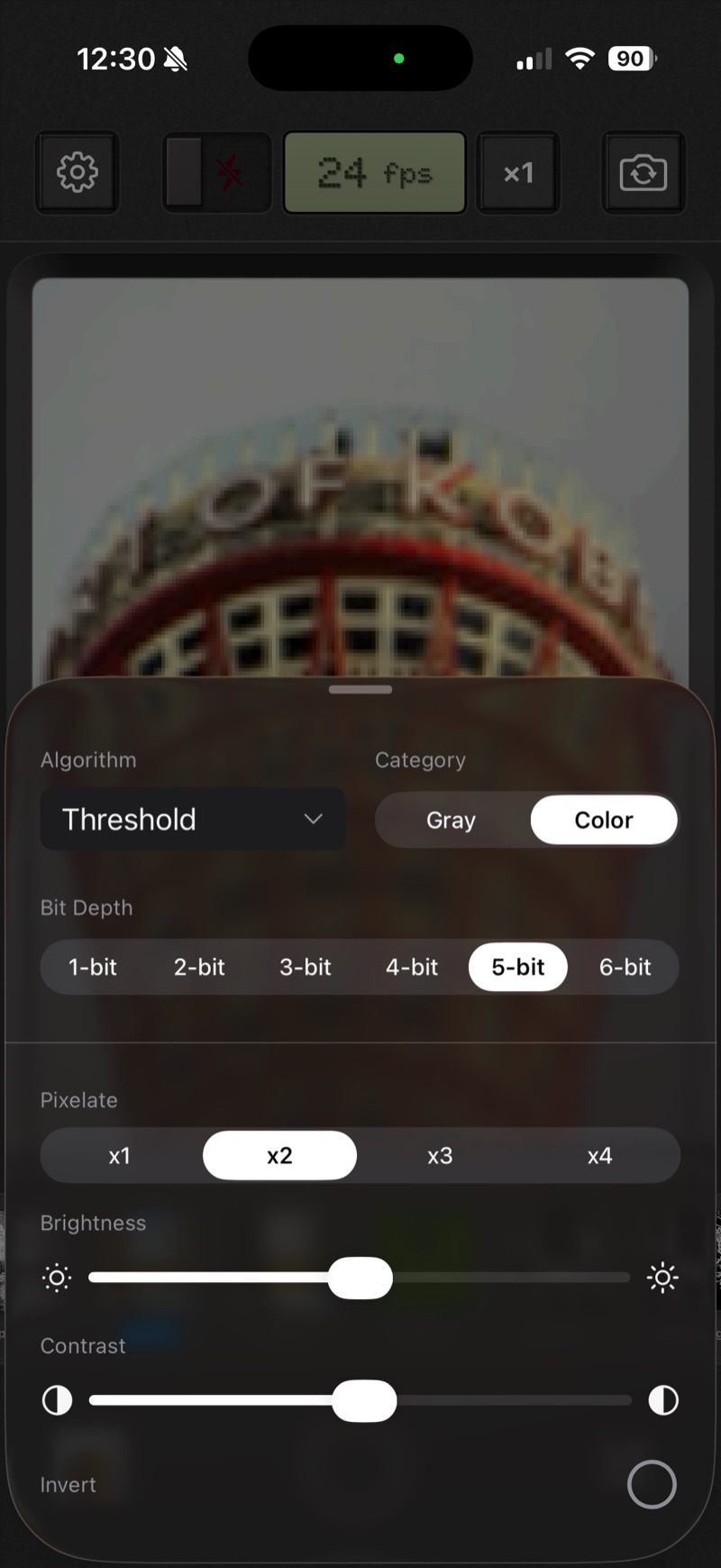
Task: Flip the camera
Action: pyautogui.click(x=643, y=172)
